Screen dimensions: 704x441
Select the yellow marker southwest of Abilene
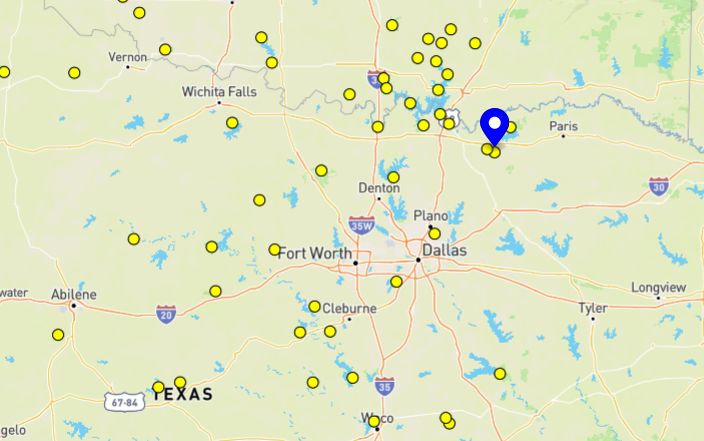tap(58, 334)
